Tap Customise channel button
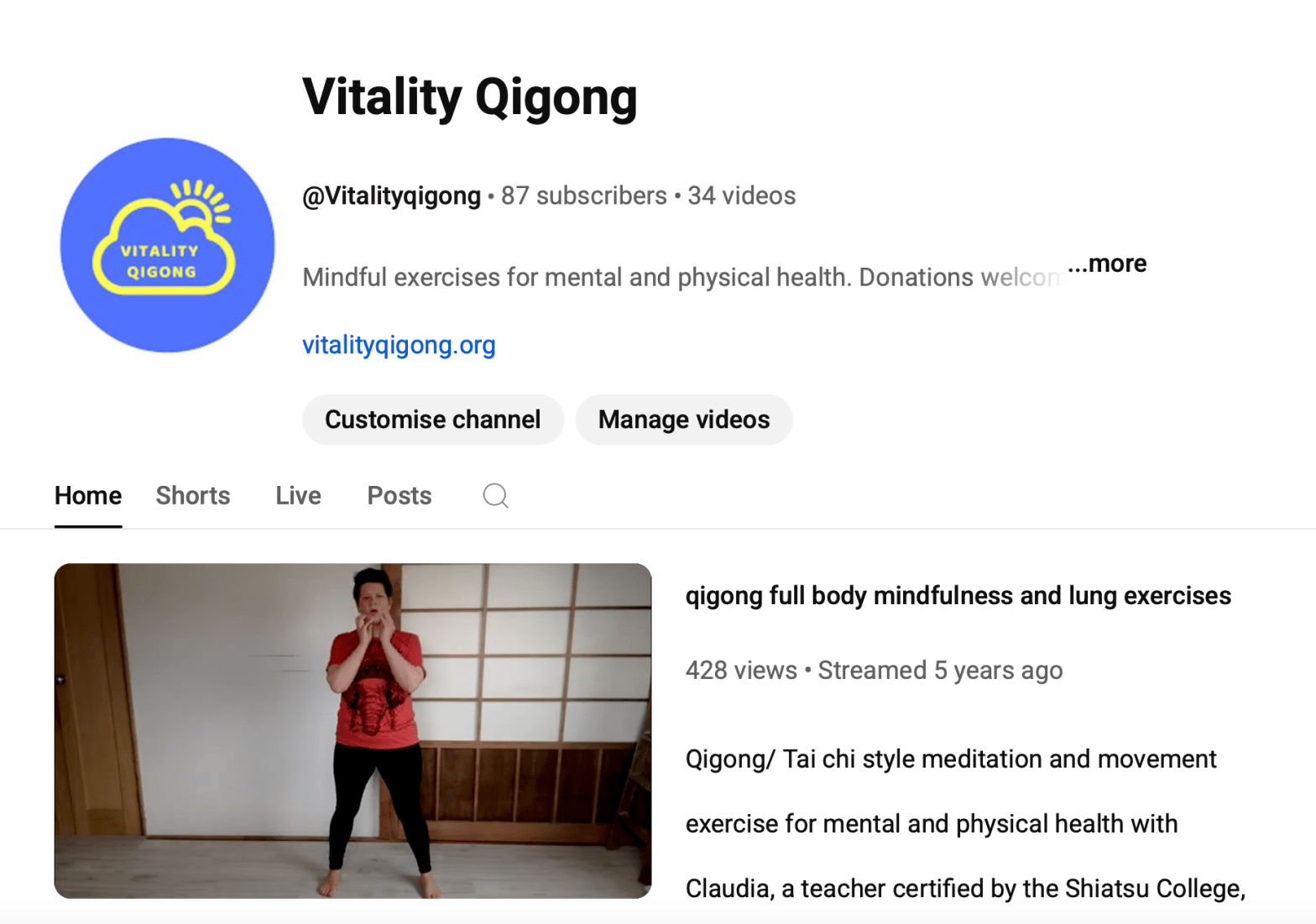Screen dimensions: 1316x924 point(432,420)
